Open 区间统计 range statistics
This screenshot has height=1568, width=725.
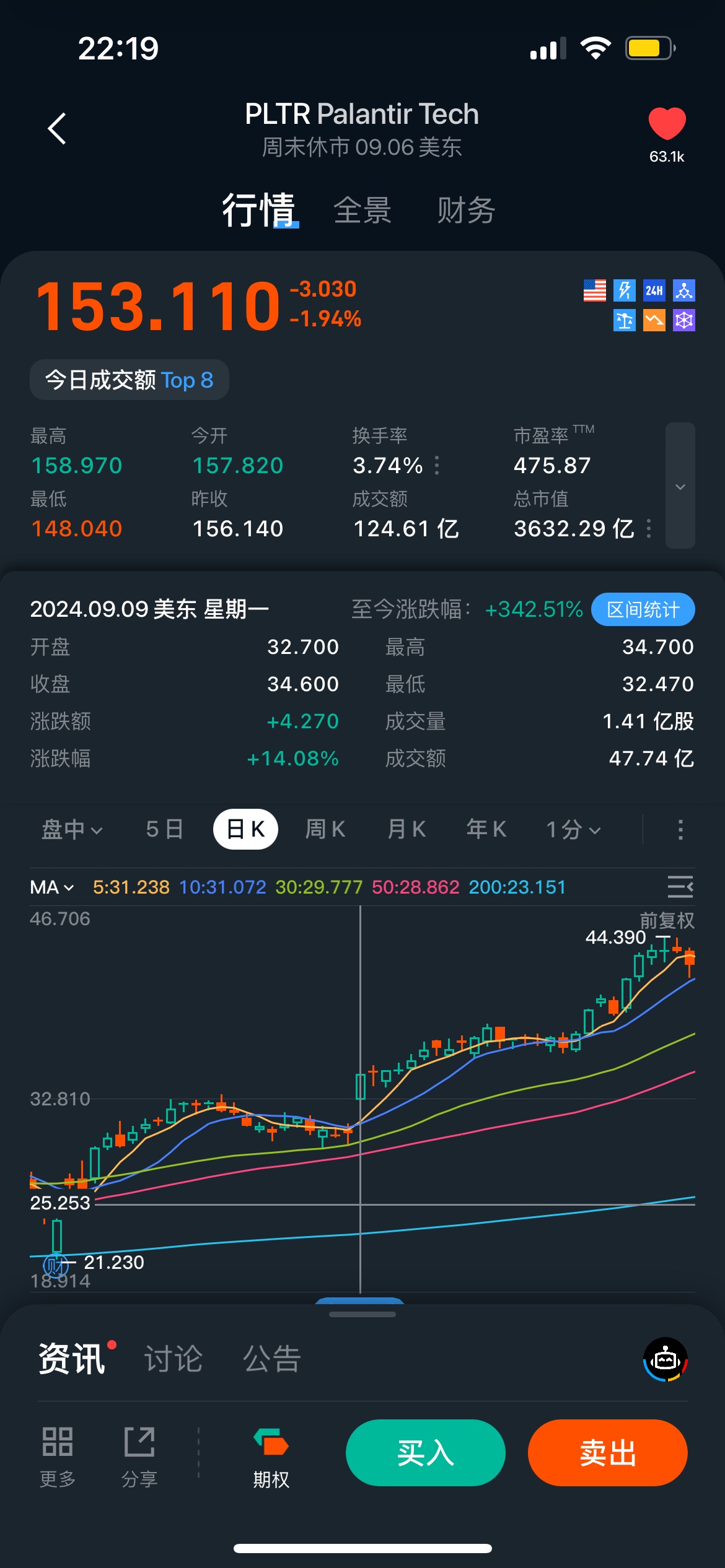[x=643, y=609]
